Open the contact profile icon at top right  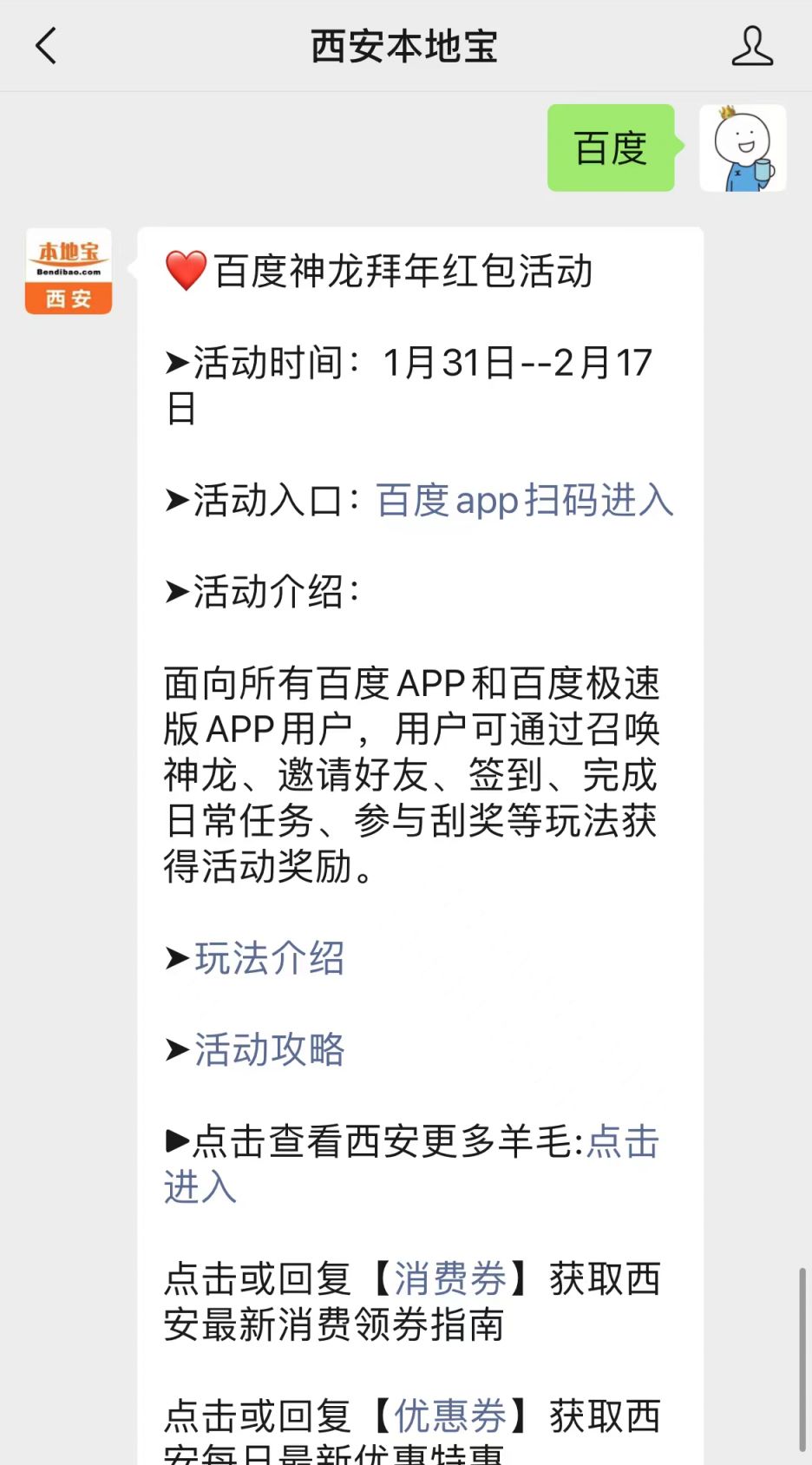pos(753,47)
